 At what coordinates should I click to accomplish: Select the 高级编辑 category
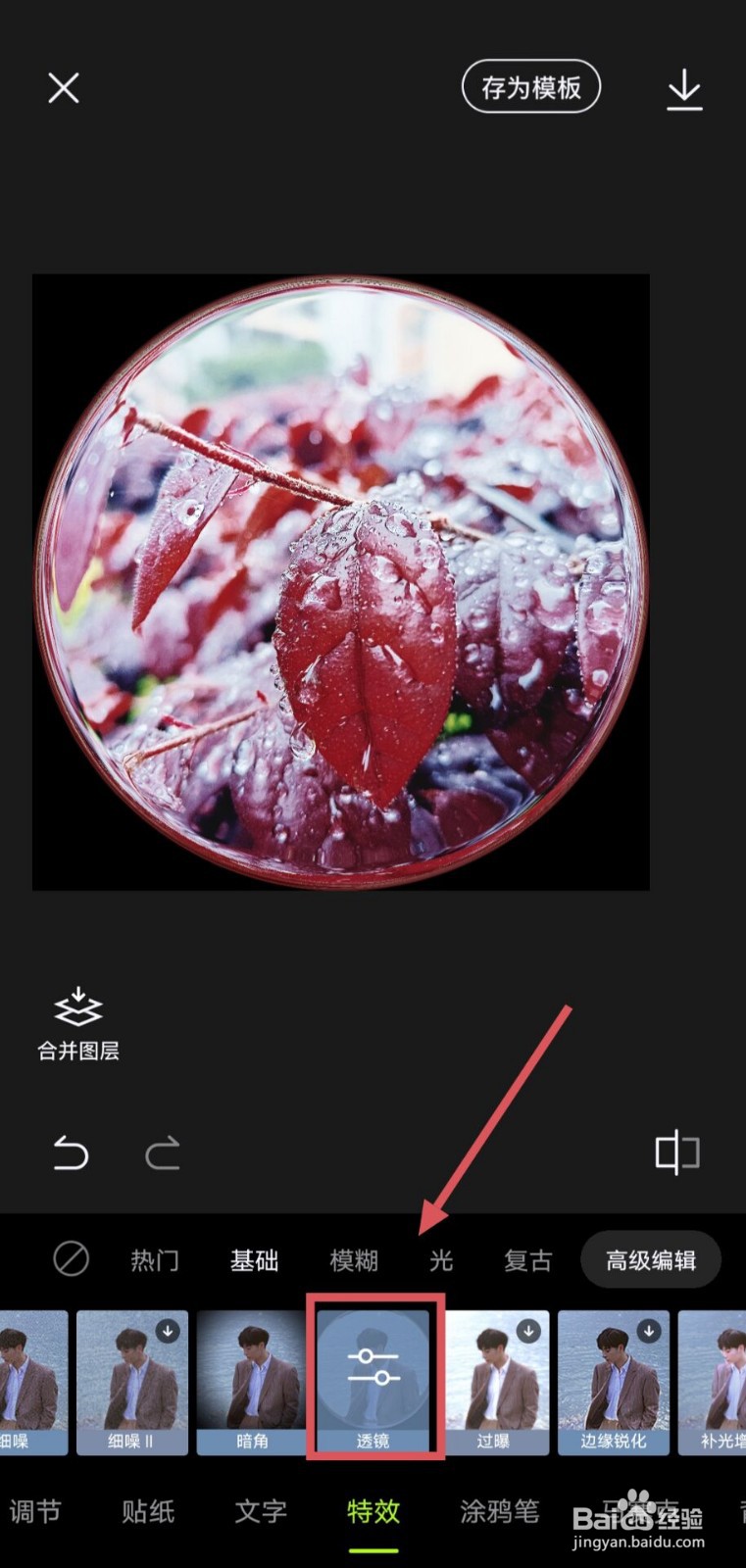click(x=650, y=1259)
